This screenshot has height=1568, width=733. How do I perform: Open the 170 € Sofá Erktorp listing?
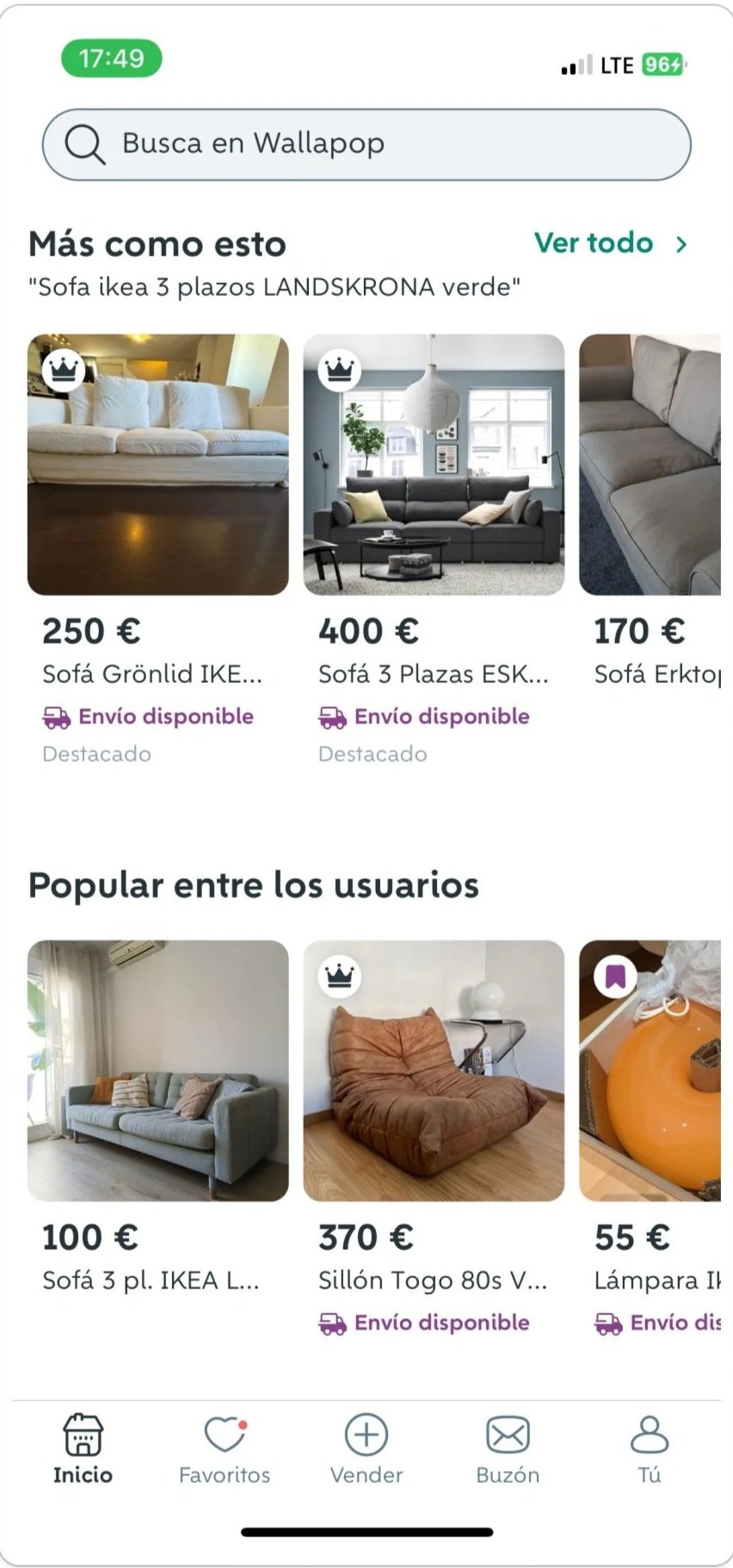[650, 465]
